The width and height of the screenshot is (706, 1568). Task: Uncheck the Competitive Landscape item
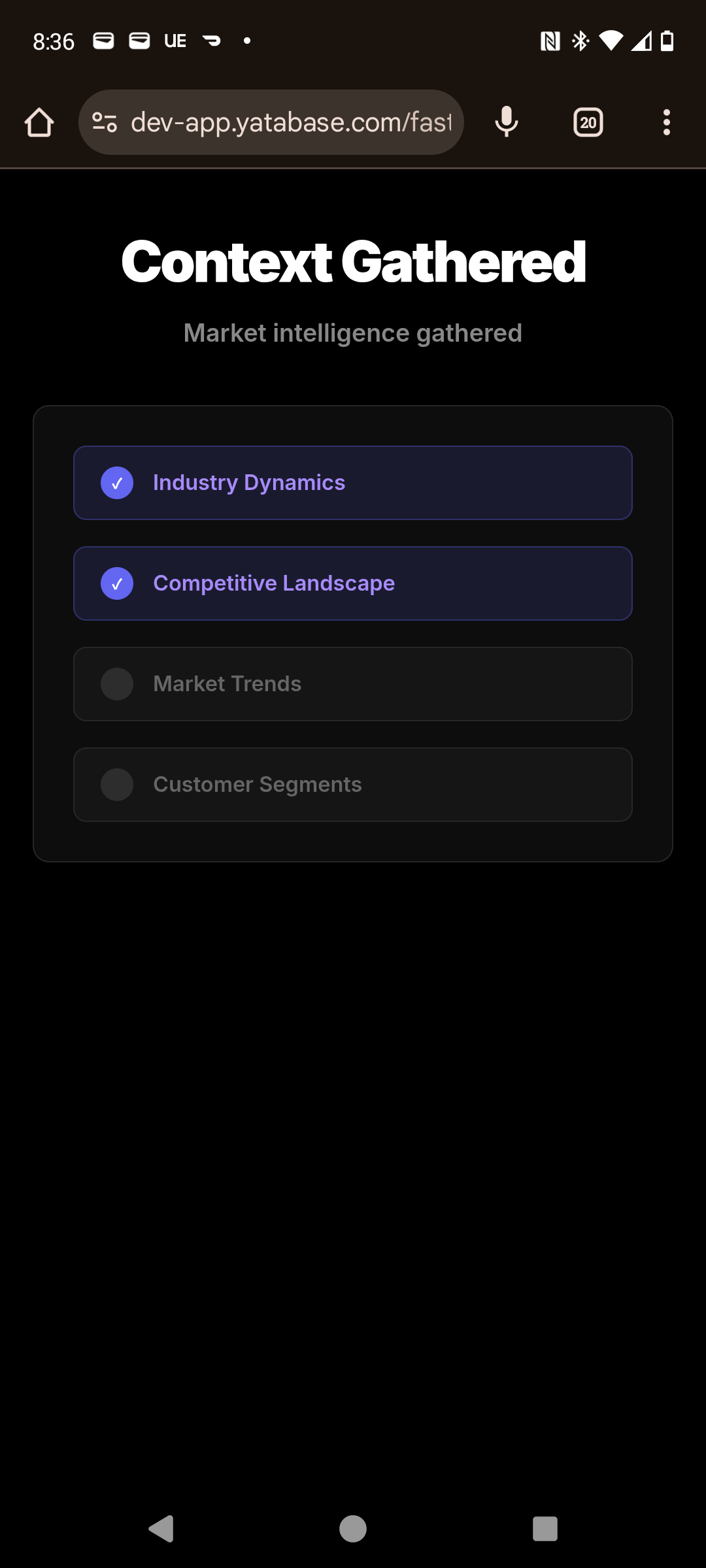pyautogui.click(x=117, y=583)
